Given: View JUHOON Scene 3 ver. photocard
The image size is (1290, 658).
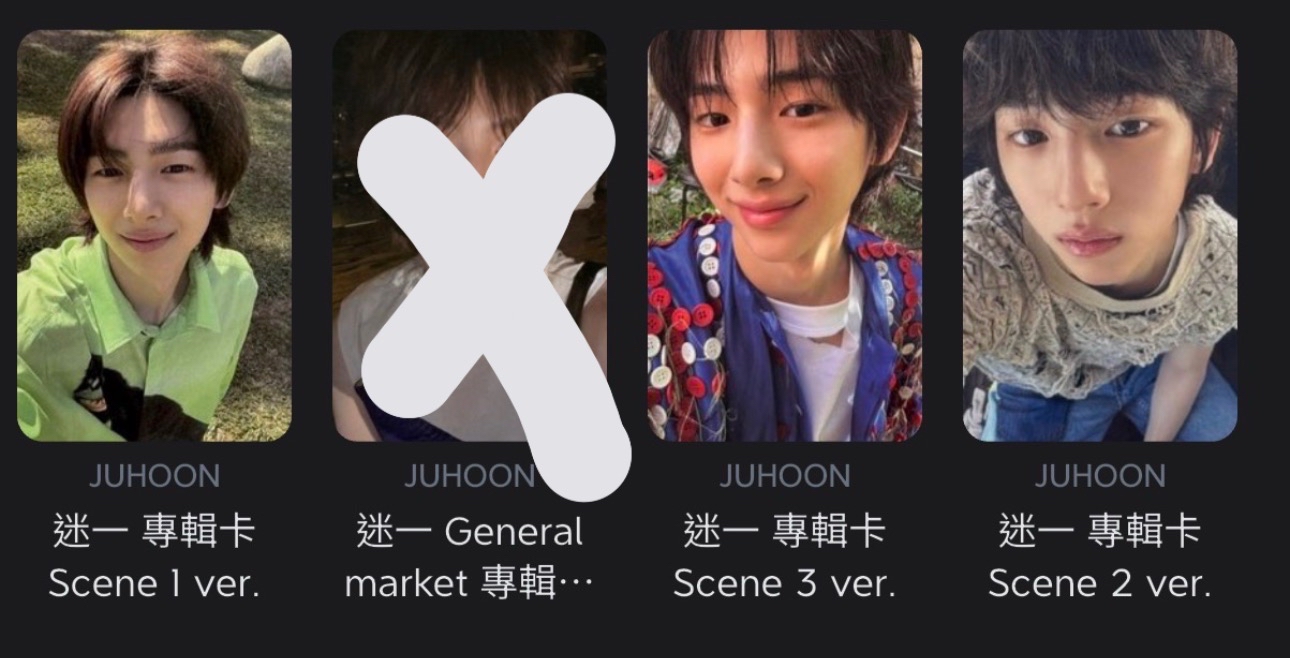Looking at the screenshot, I should coord(785,236).
